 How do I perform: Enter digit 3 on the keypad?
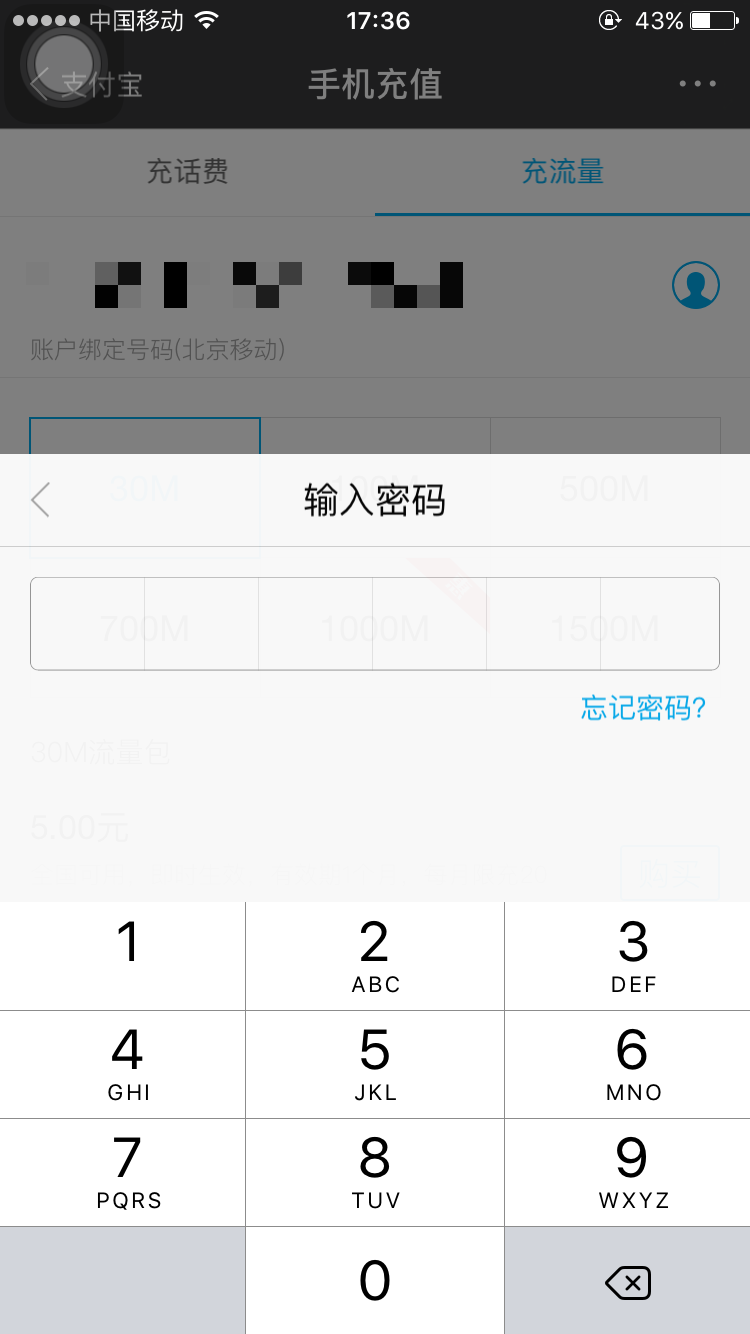pyautogui.click(x=628, y=955)
